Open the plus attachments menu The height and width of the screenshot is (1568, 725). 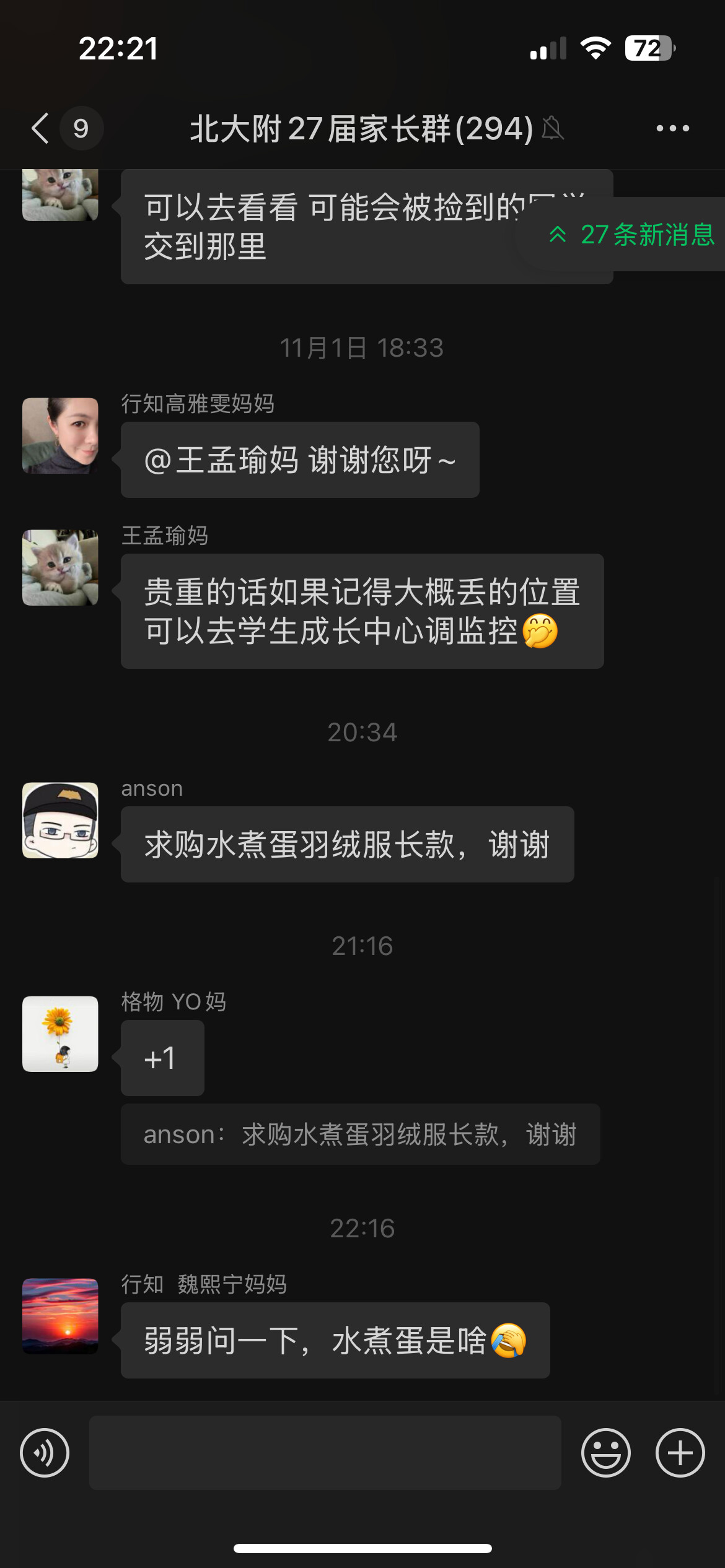pos(680,1452)
